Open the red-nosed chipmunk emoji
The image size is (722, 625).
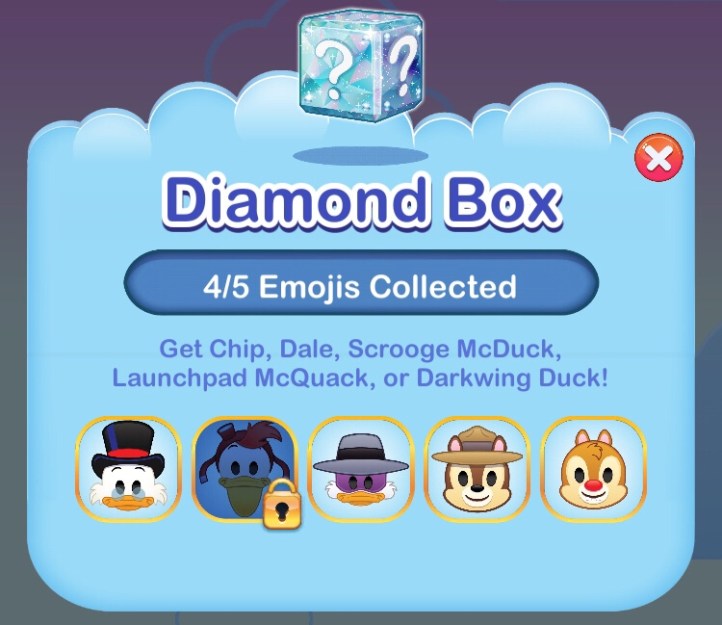point(594,470)
